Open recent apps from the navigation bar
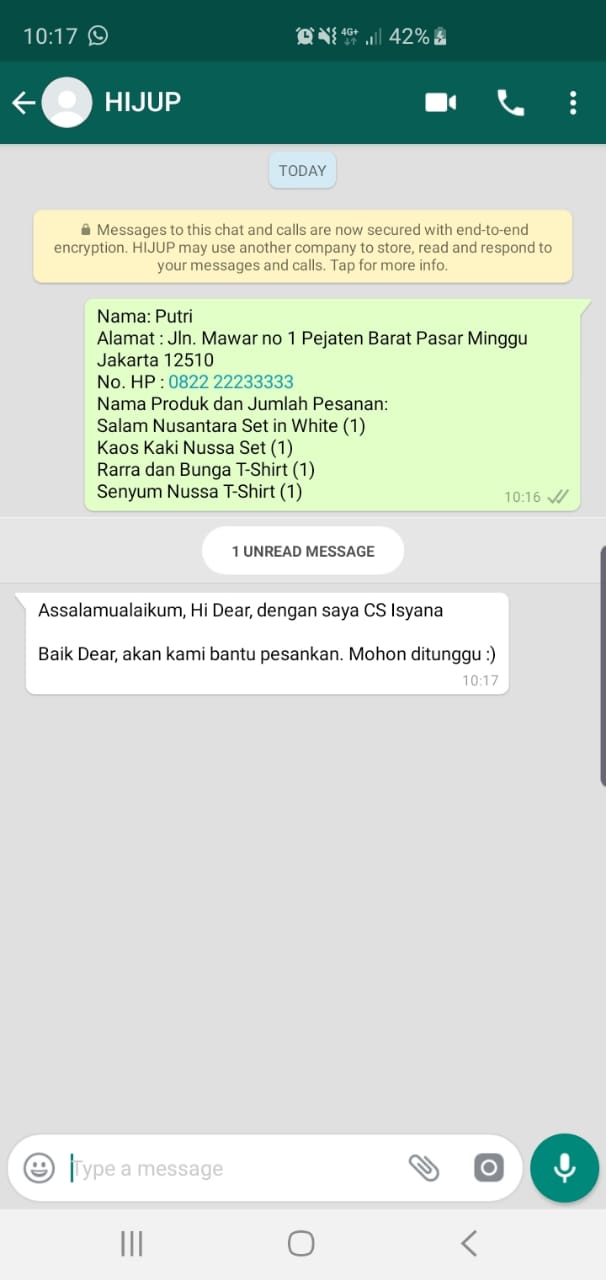The height and width of the screenshot is (1280, 606). click(x=131, y=1243)
